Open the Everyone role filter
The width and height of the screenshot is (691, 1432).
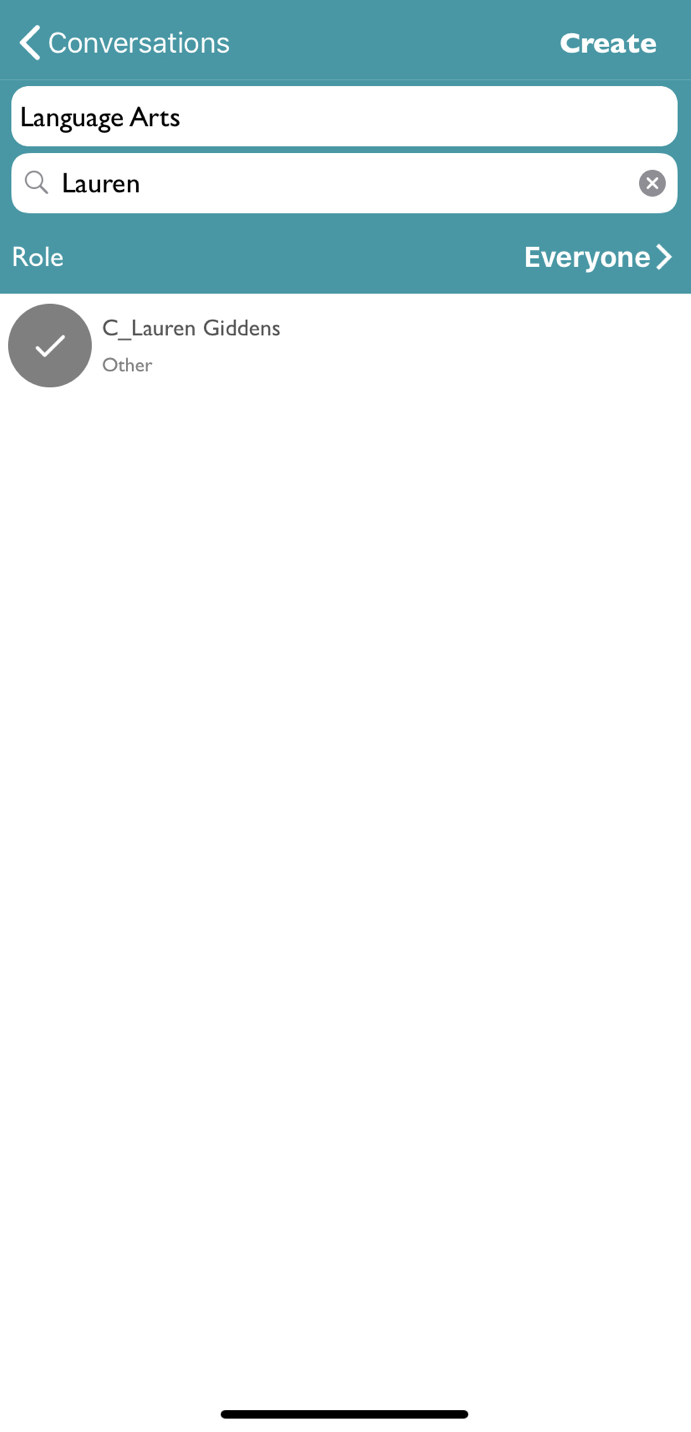(598, 257)
